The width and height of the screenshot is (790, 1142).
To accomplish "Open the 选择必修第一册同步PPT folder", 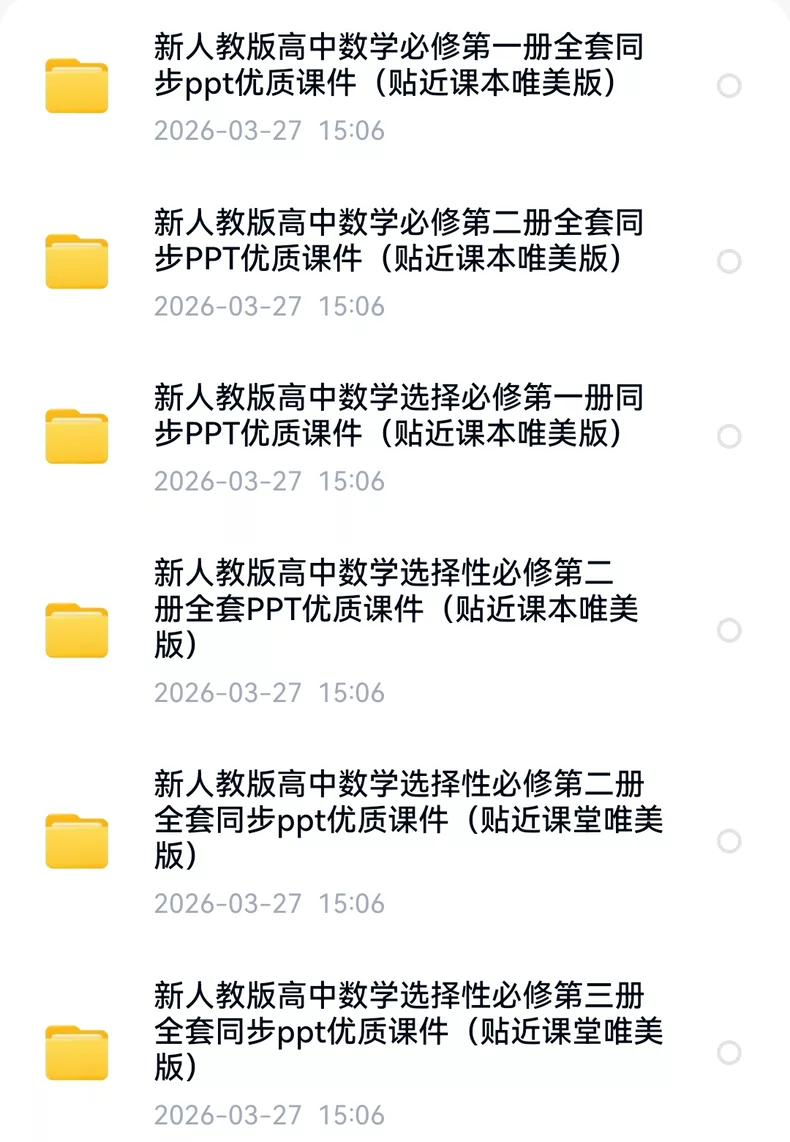I will 398,416.
